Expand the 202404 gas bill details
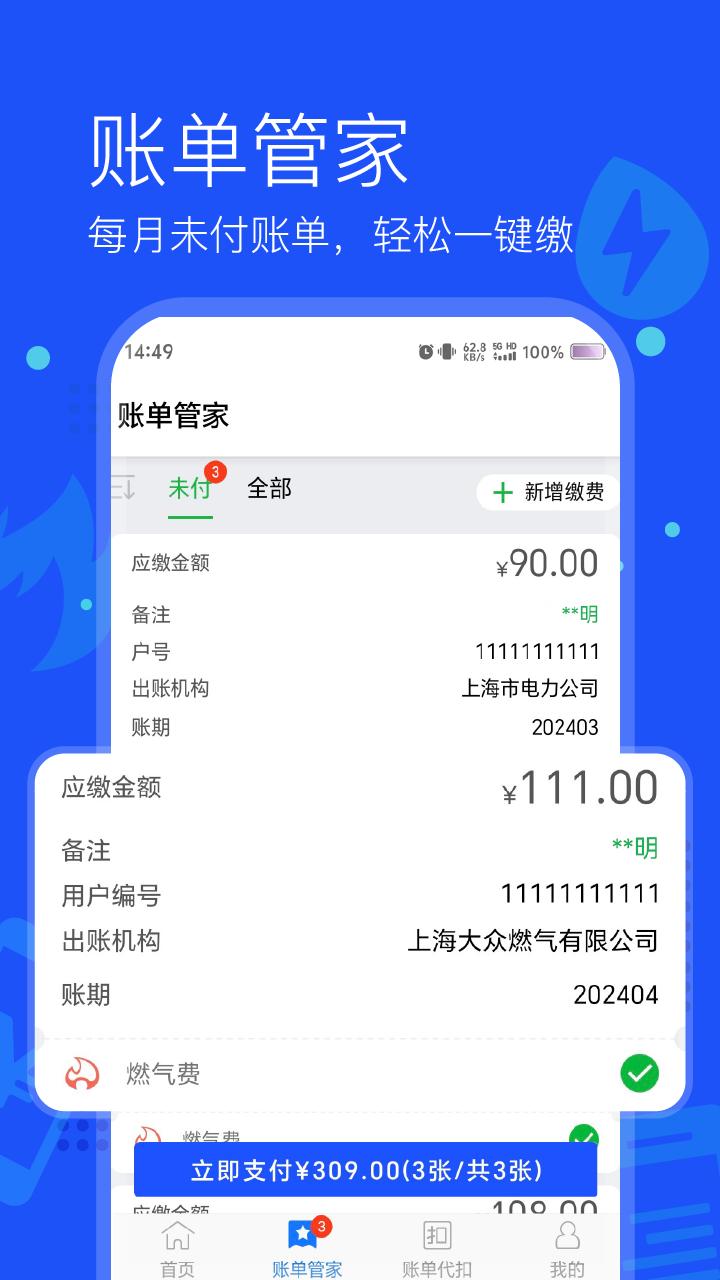This screenshot has height=1280, width=720. (360, 890)
